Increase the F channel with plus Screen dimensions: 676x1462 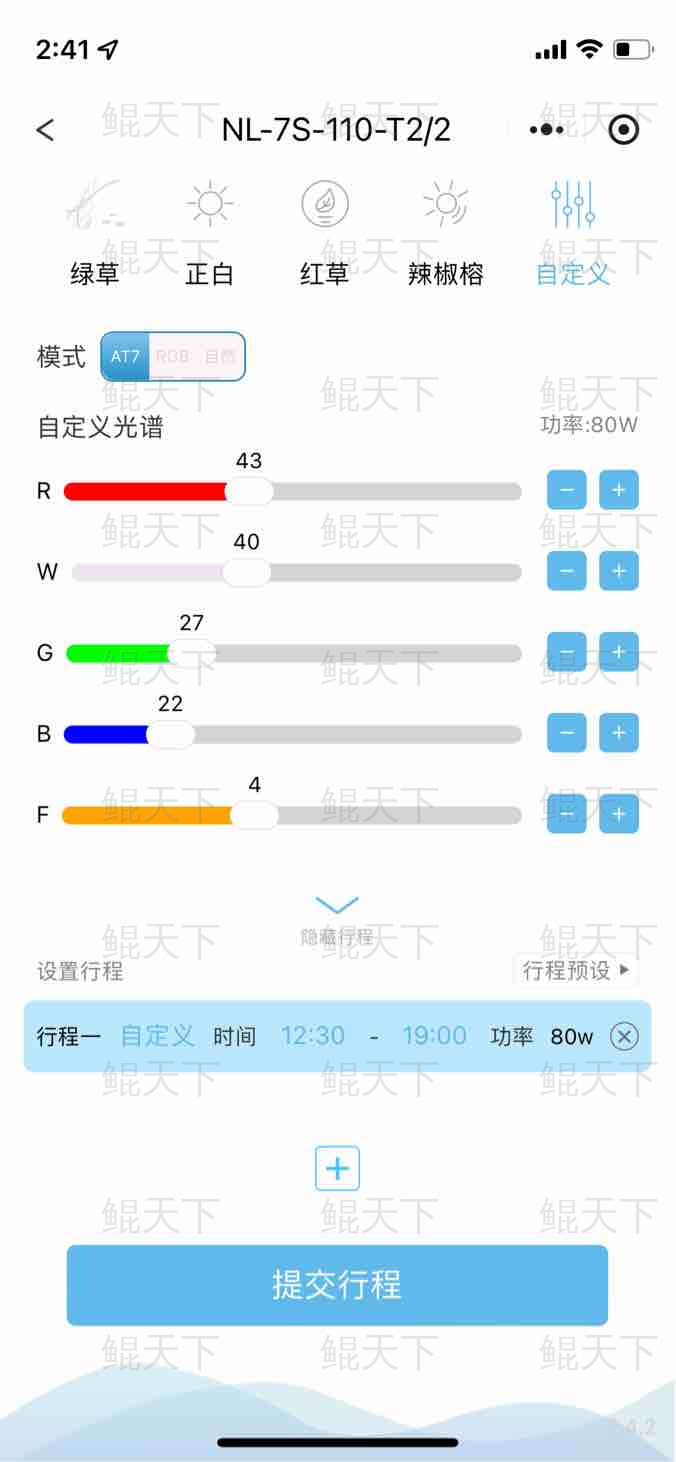point(618,814)
